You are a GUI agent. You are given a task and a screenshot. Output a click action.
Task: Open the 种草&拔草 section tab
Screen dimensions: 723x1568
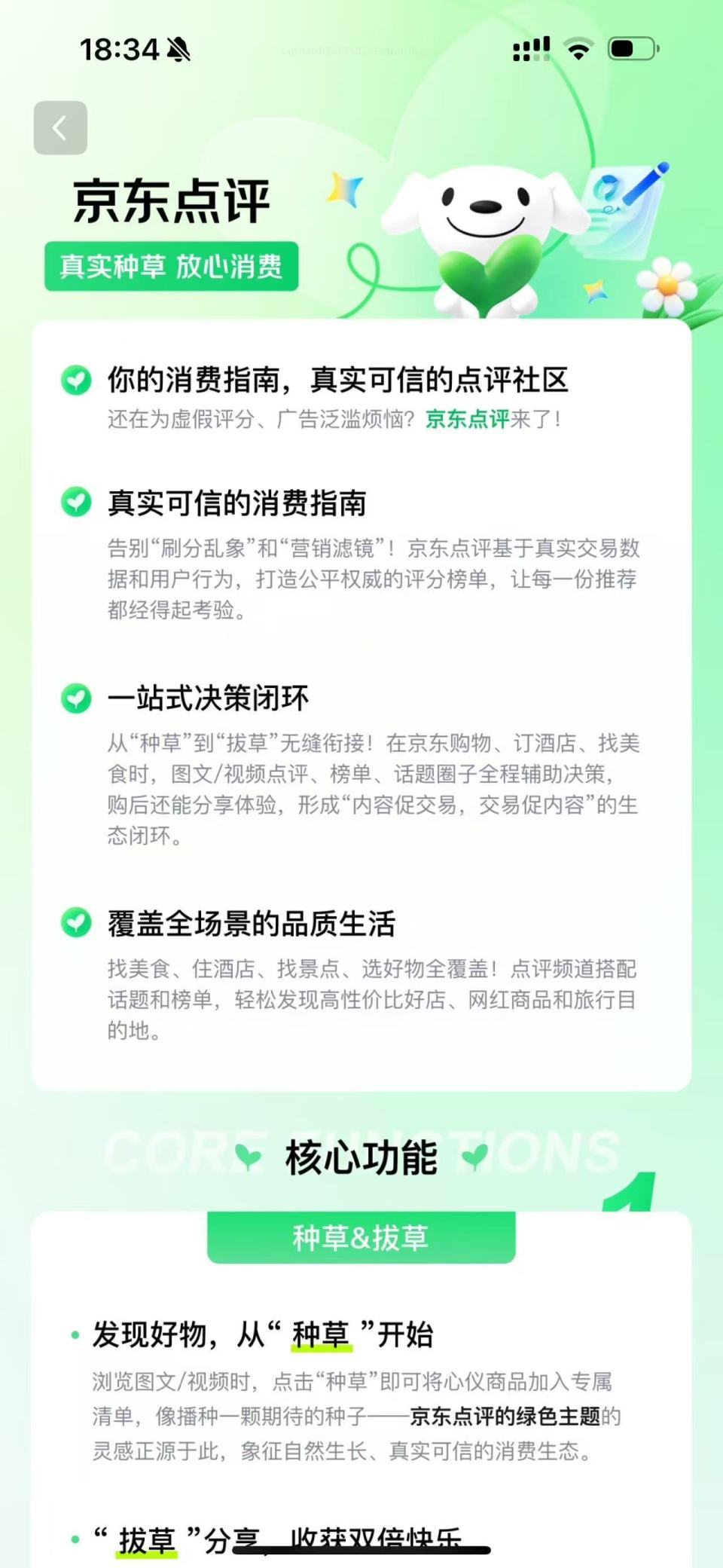(360, 1237)
